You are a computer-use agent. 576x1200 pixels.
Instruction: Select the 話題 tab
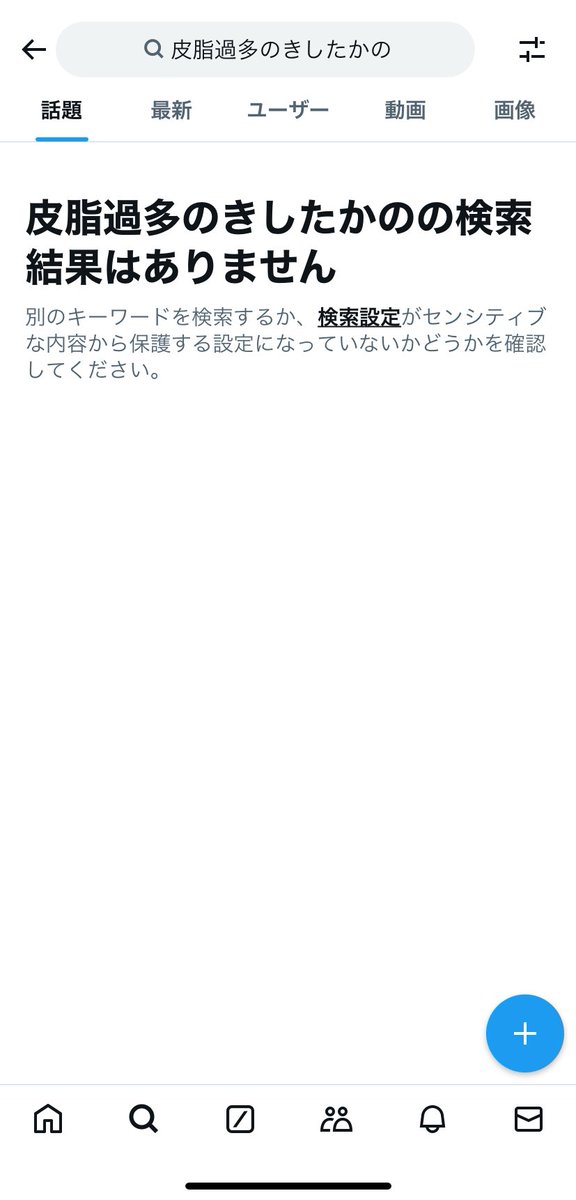(62, 110)
